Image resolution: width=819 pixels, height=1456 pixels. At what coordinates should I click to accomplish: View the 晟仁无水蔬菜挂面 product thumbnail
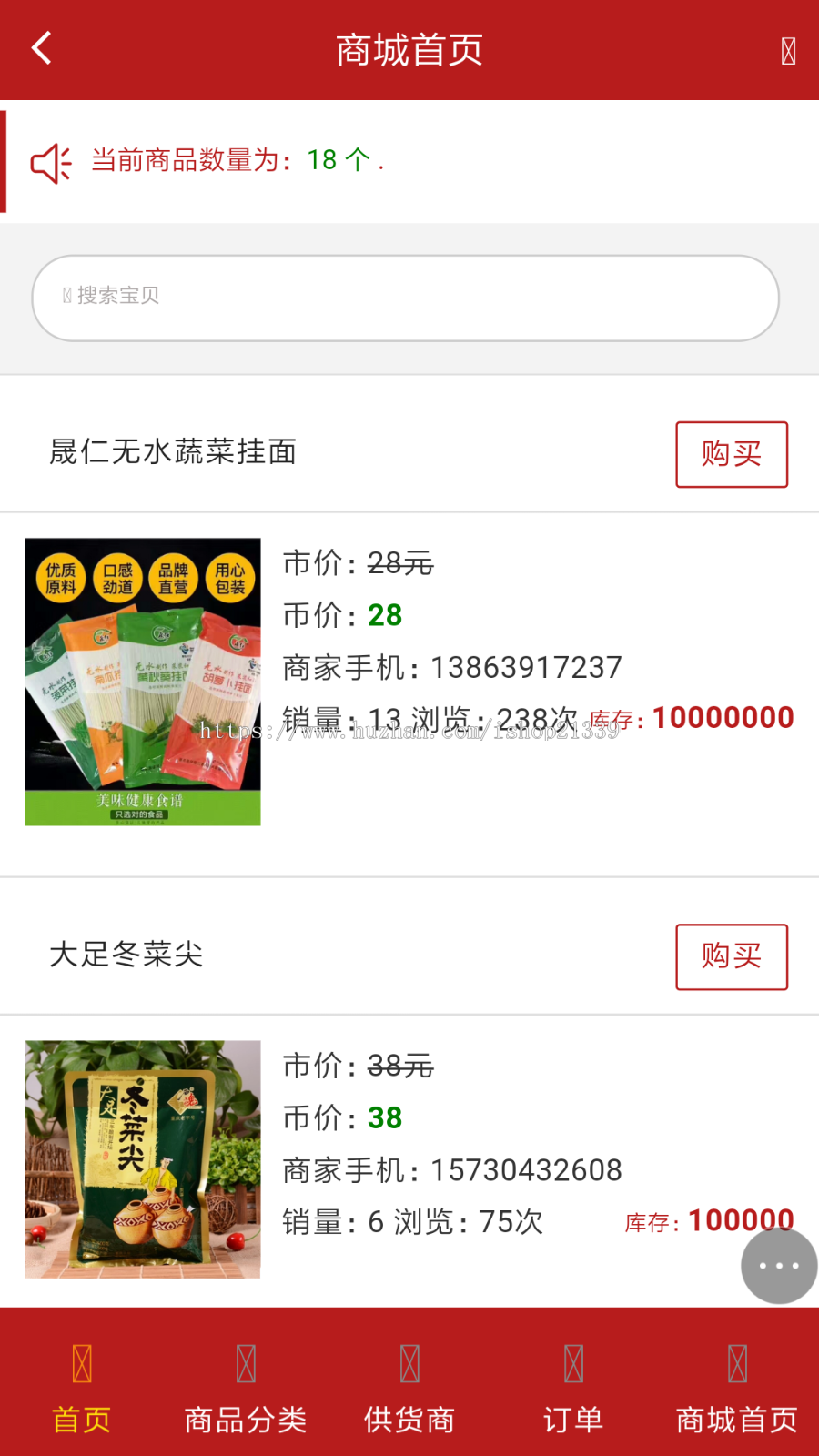pyautogui.click(x=143, y=681)
